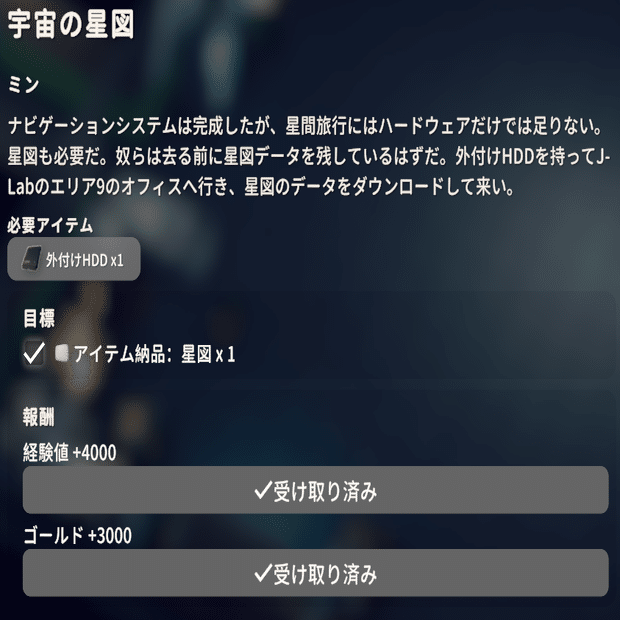Tap 受け取り済み button under 経験値 +4000

click(315, 490)
